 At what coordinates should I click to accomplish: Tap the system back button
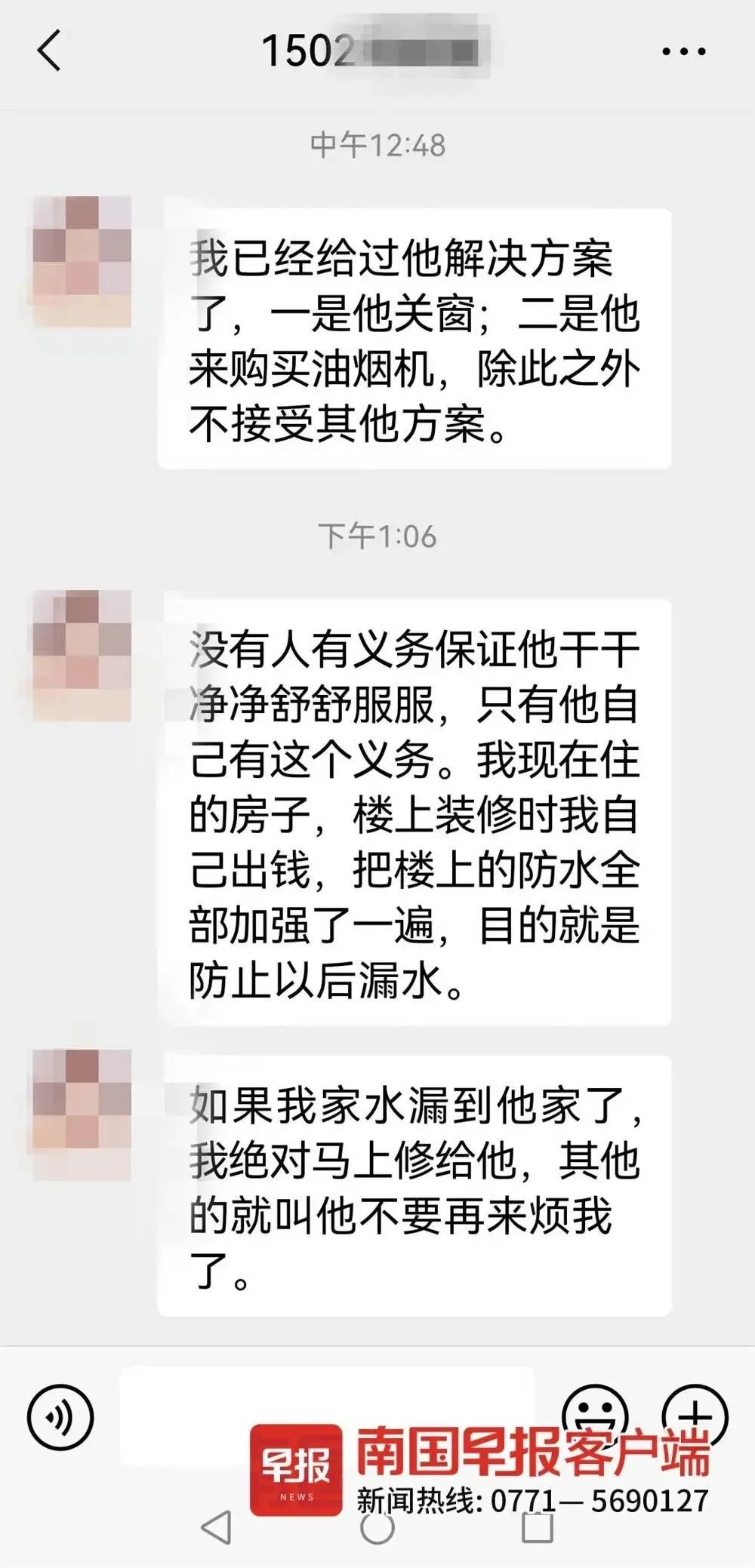click(217, 1527)
